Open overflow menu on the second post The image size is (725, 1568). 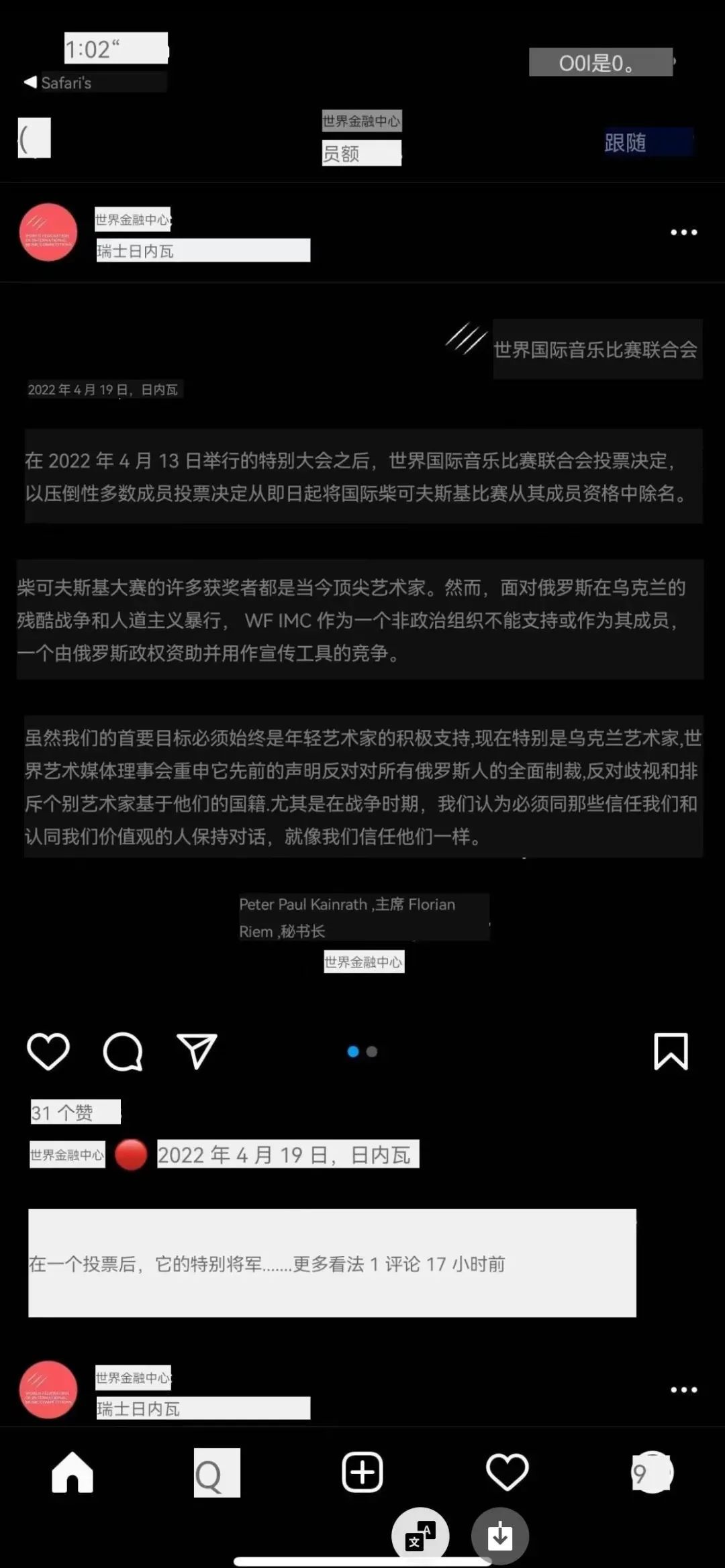click(683, 1390)
